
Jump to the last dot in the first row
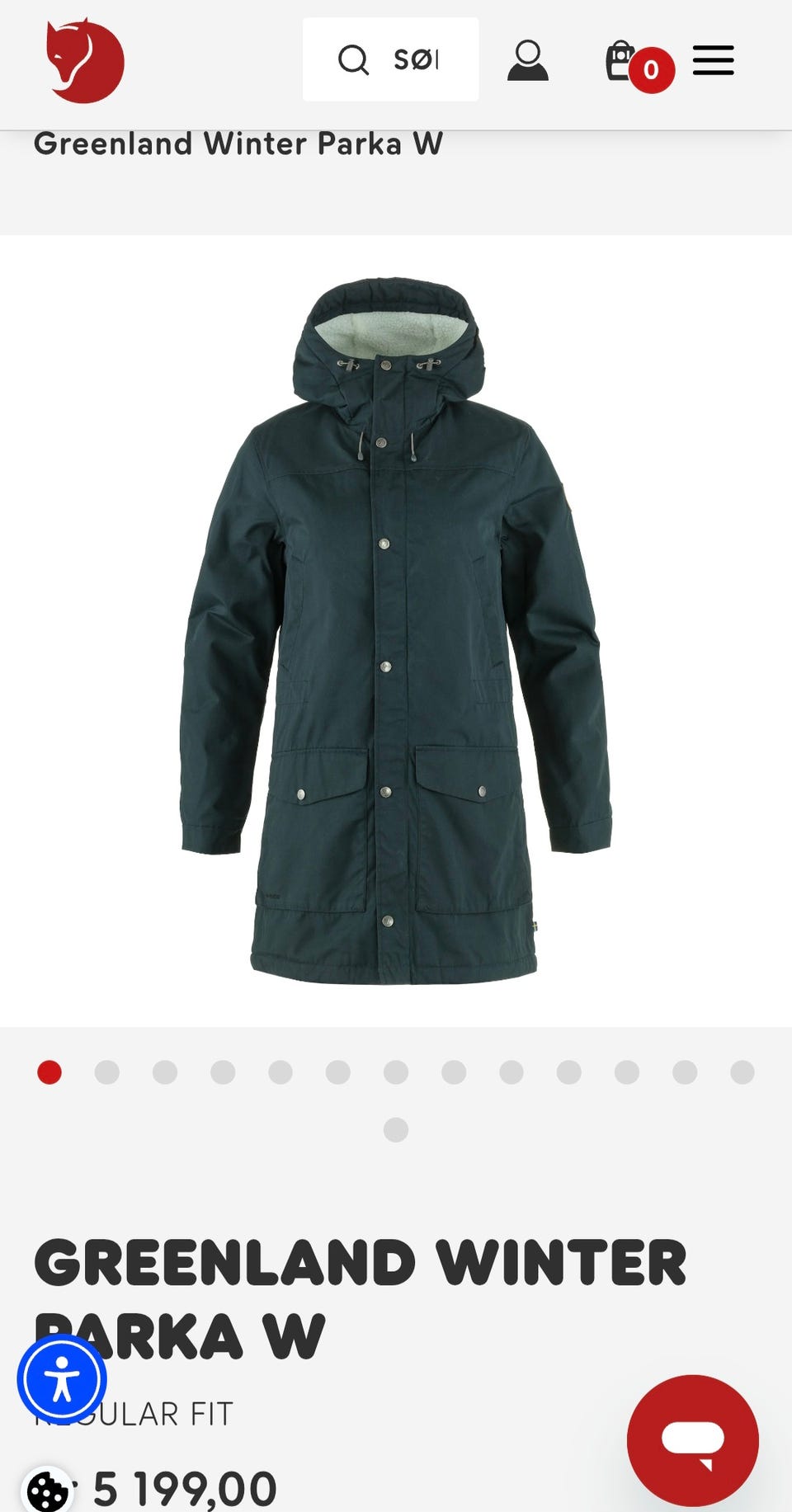(742, 1072)
